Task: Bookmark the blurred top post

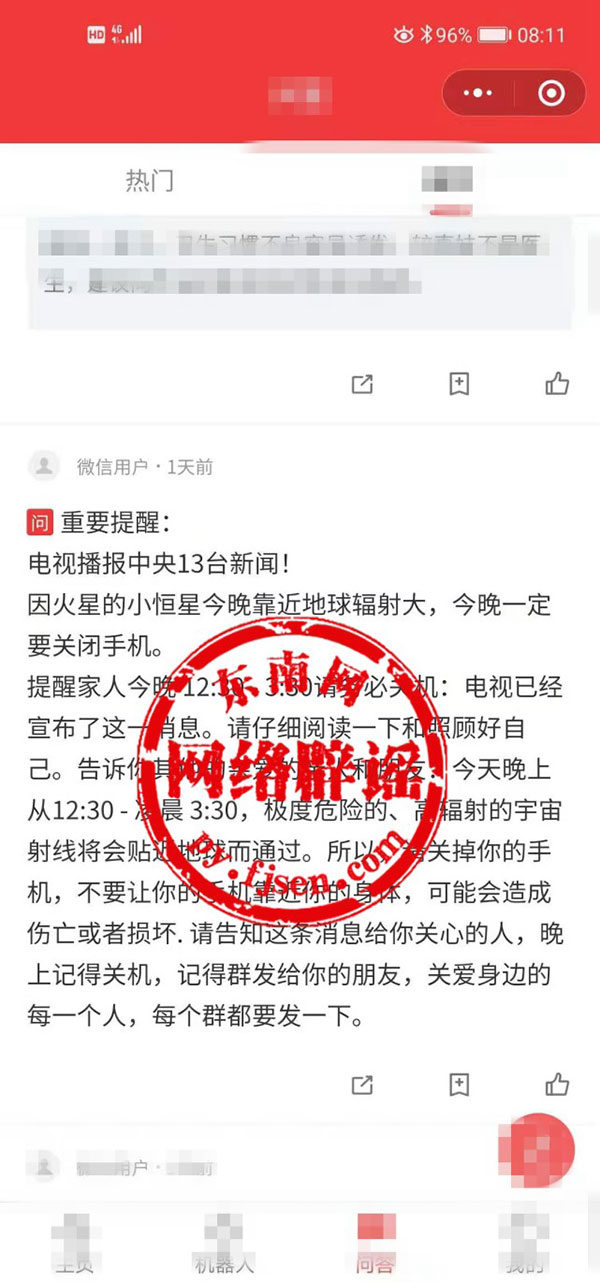Action: (459, 384)
